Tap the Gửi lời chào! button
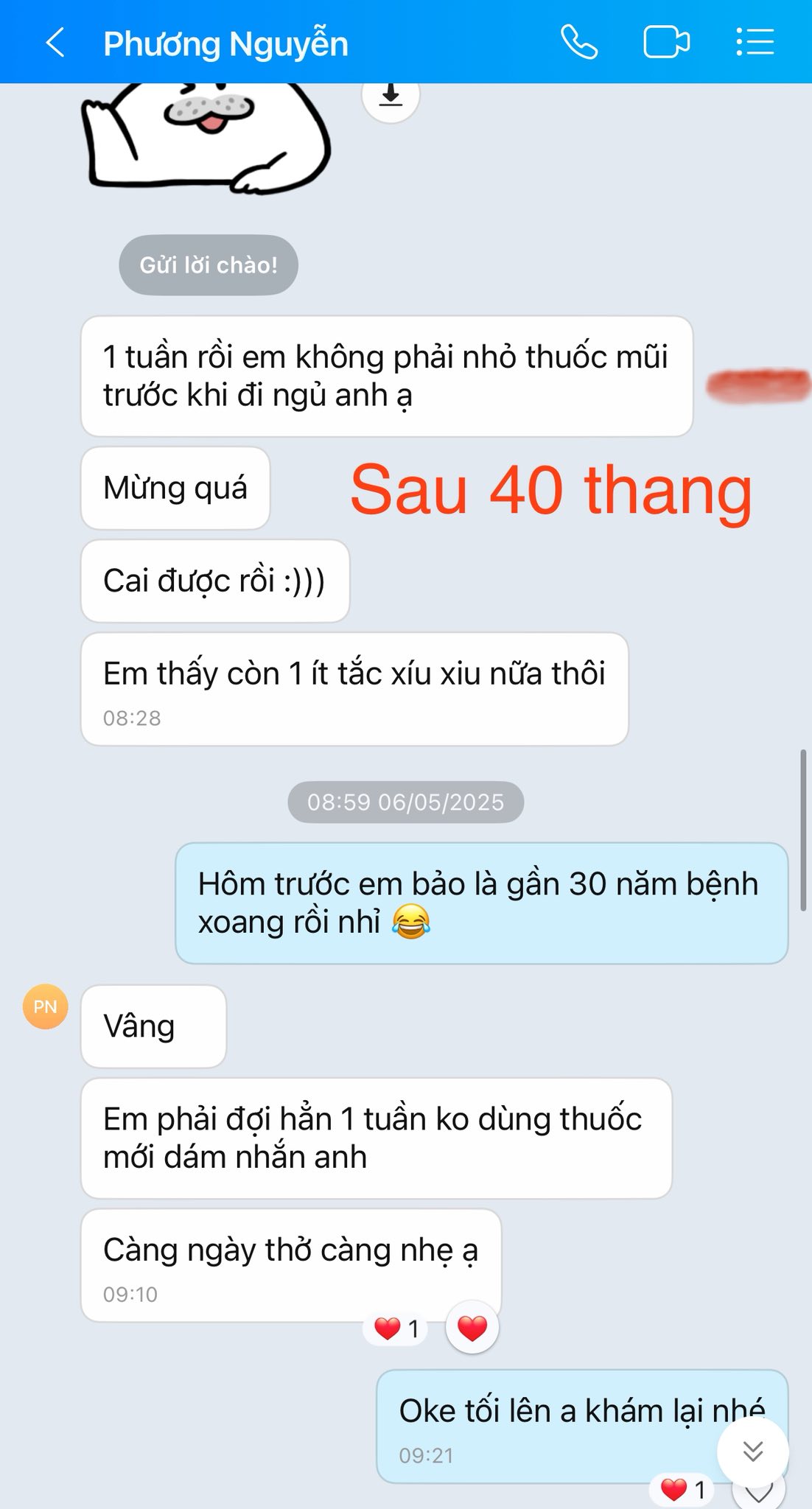Screen dimensions: 812x1509 coord(209,265)
